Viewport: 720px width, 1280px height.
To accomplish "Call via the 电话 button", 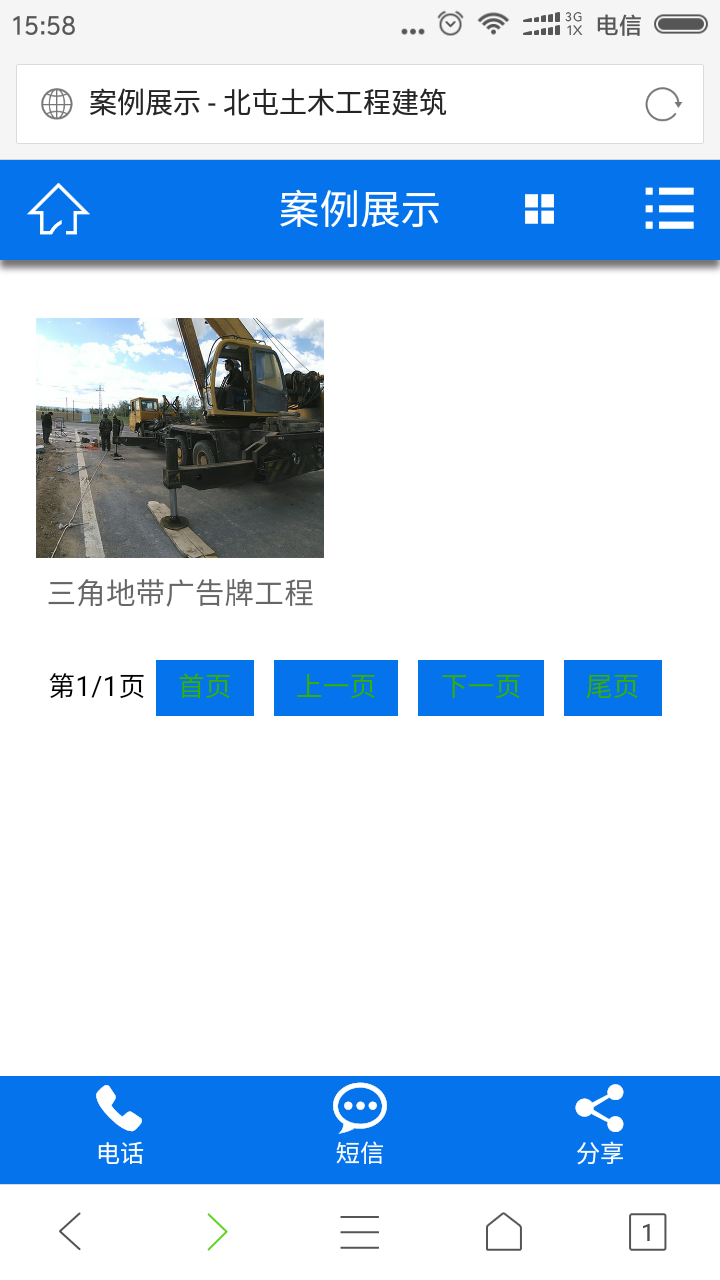I will 120,1128.
